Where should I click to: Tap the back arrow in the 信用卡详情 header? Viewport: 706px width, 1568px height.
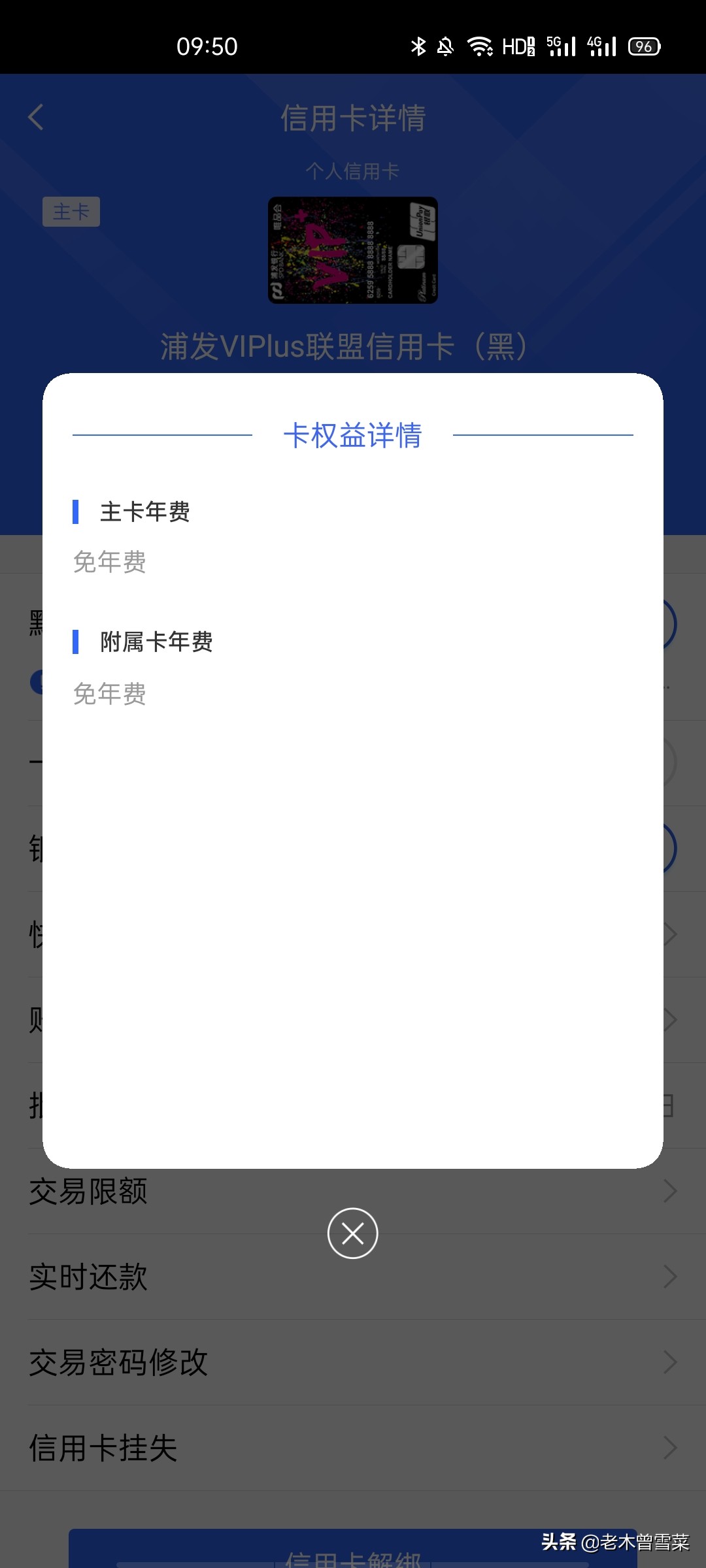coord(36,118)
